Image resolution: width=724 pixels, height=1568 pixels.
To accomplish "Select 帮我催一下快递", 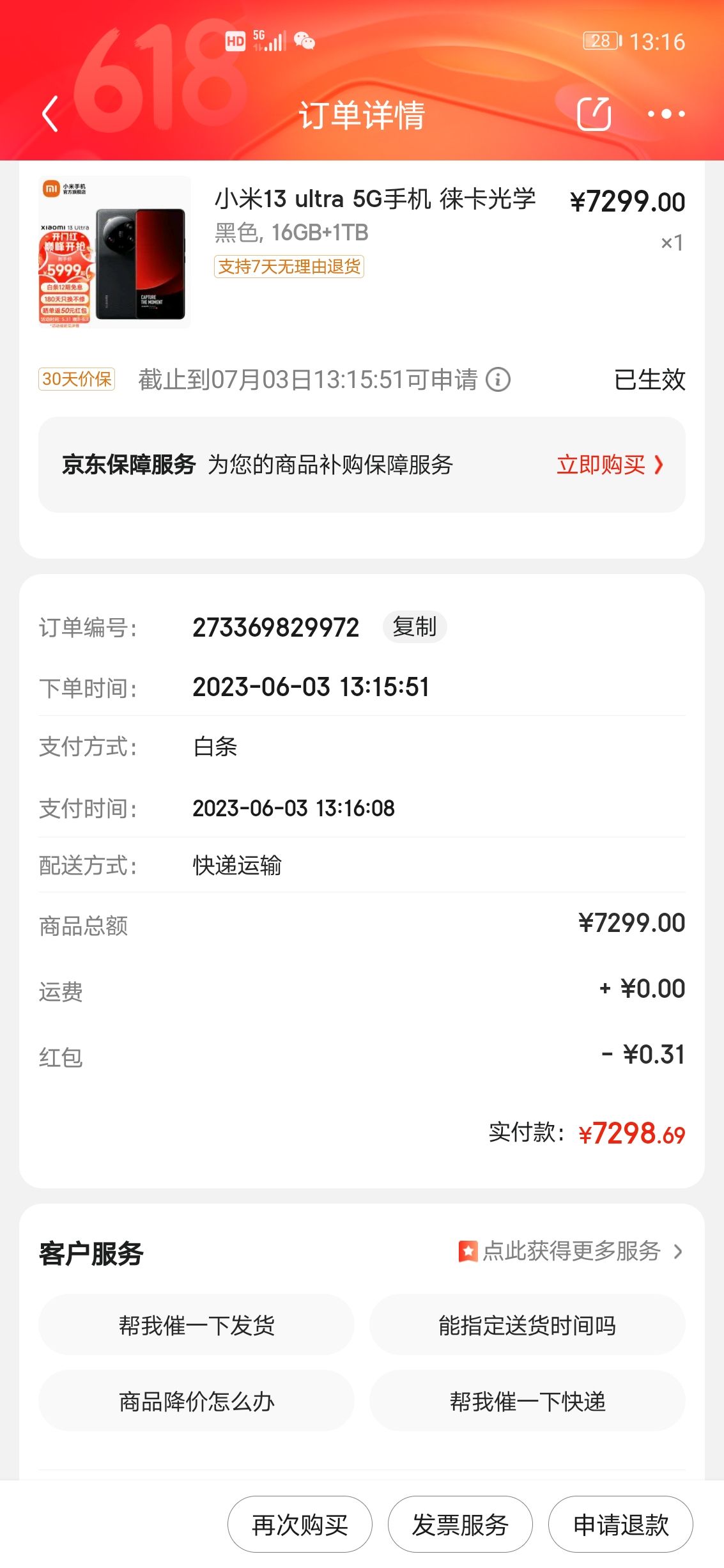I will click(527, 1401).
